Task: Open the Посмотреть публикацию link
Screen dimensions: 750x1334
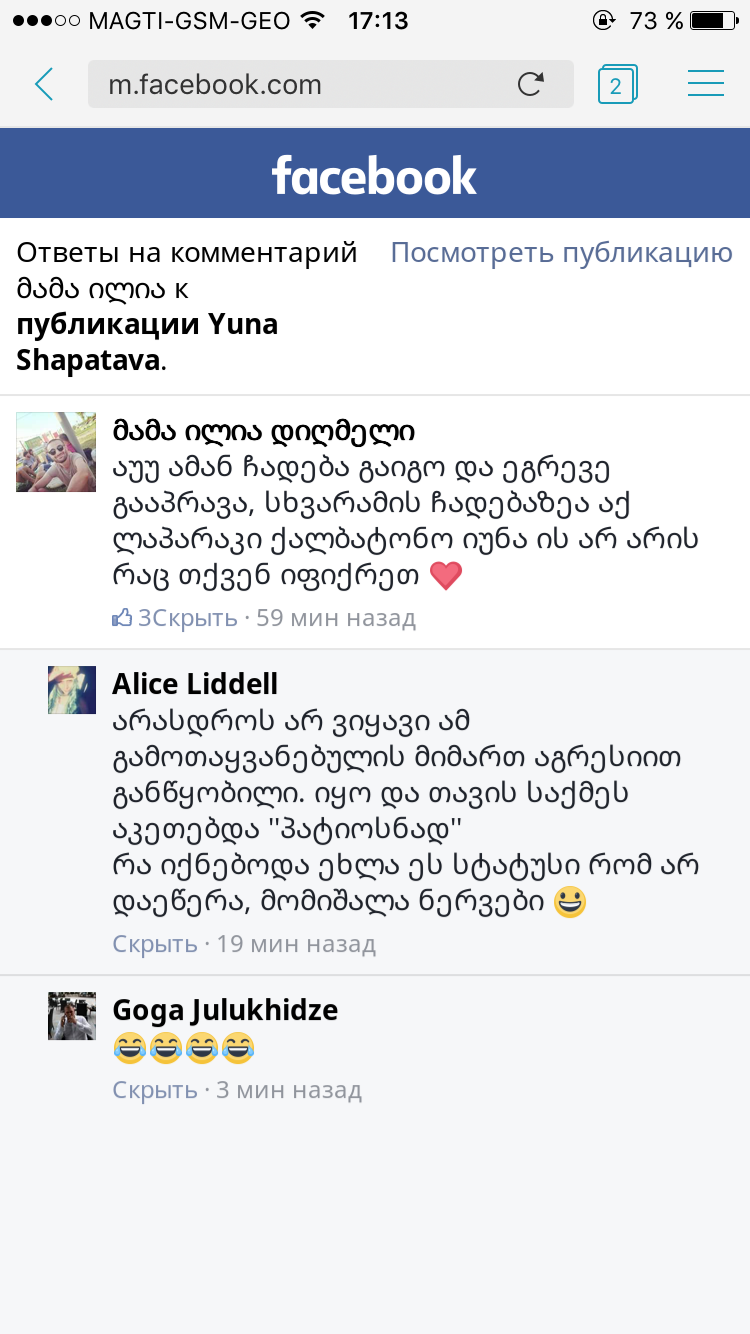Action: point(561,253)
